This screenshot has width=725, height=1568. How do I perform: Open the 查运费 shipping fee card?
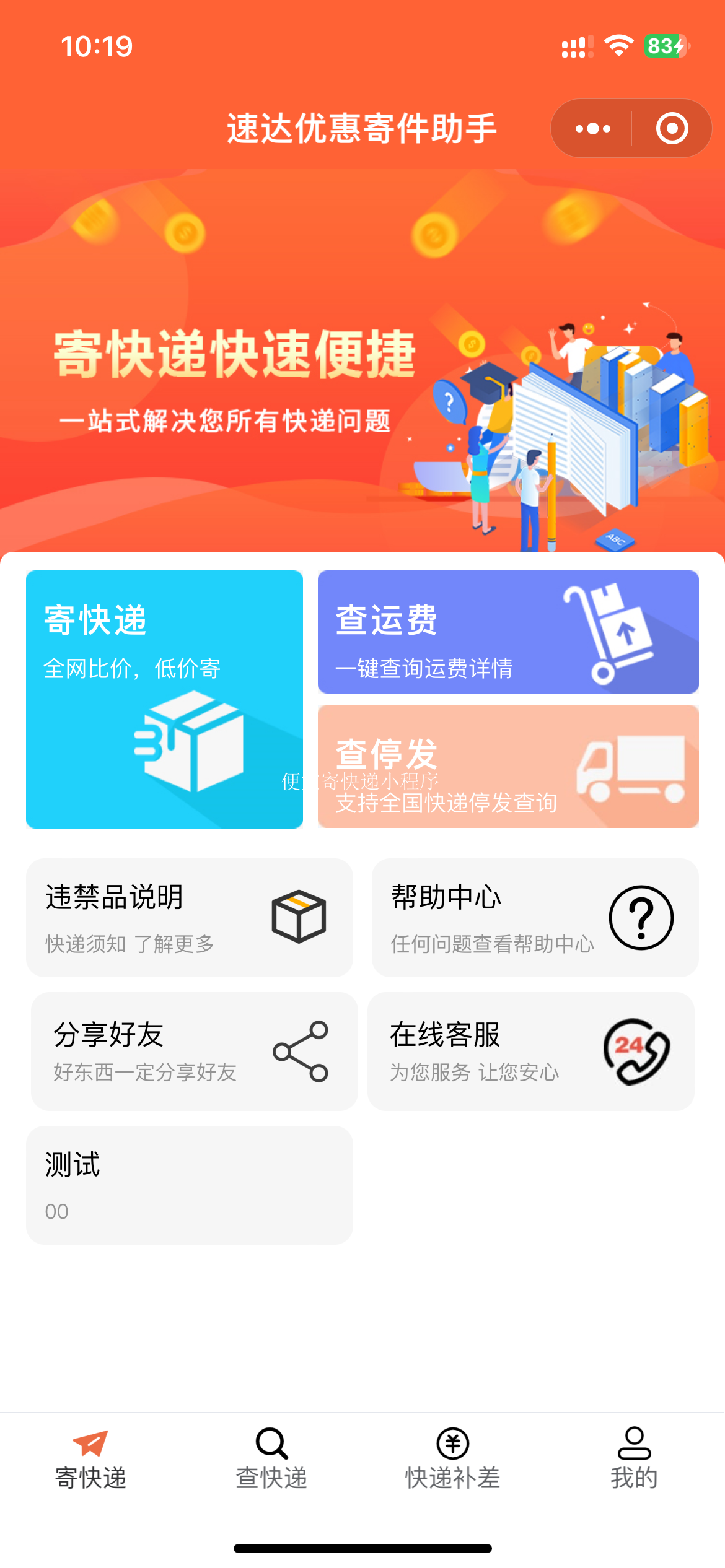[x=508, y=632]
